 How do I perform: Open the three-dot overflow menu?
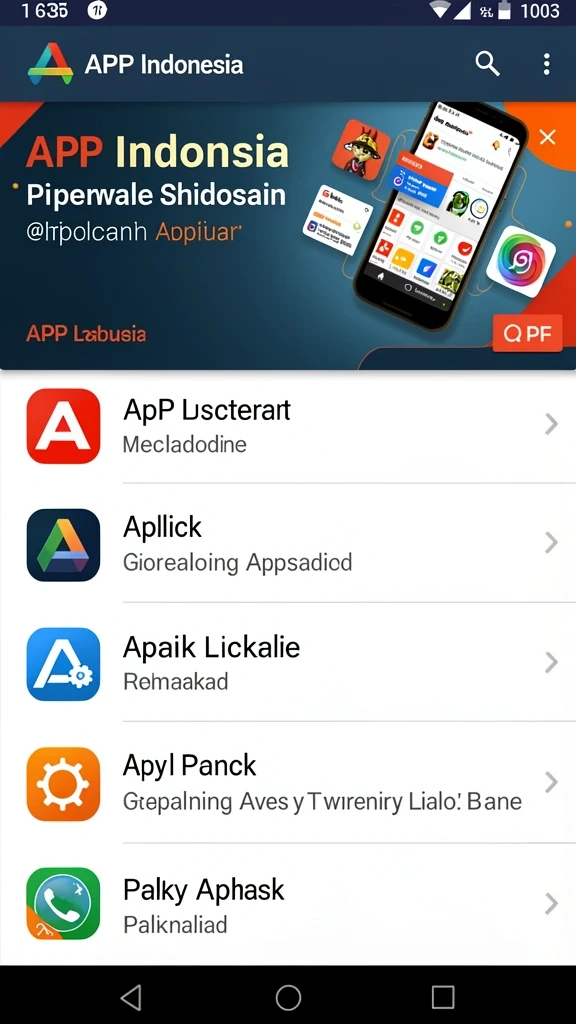pos(547,64)
